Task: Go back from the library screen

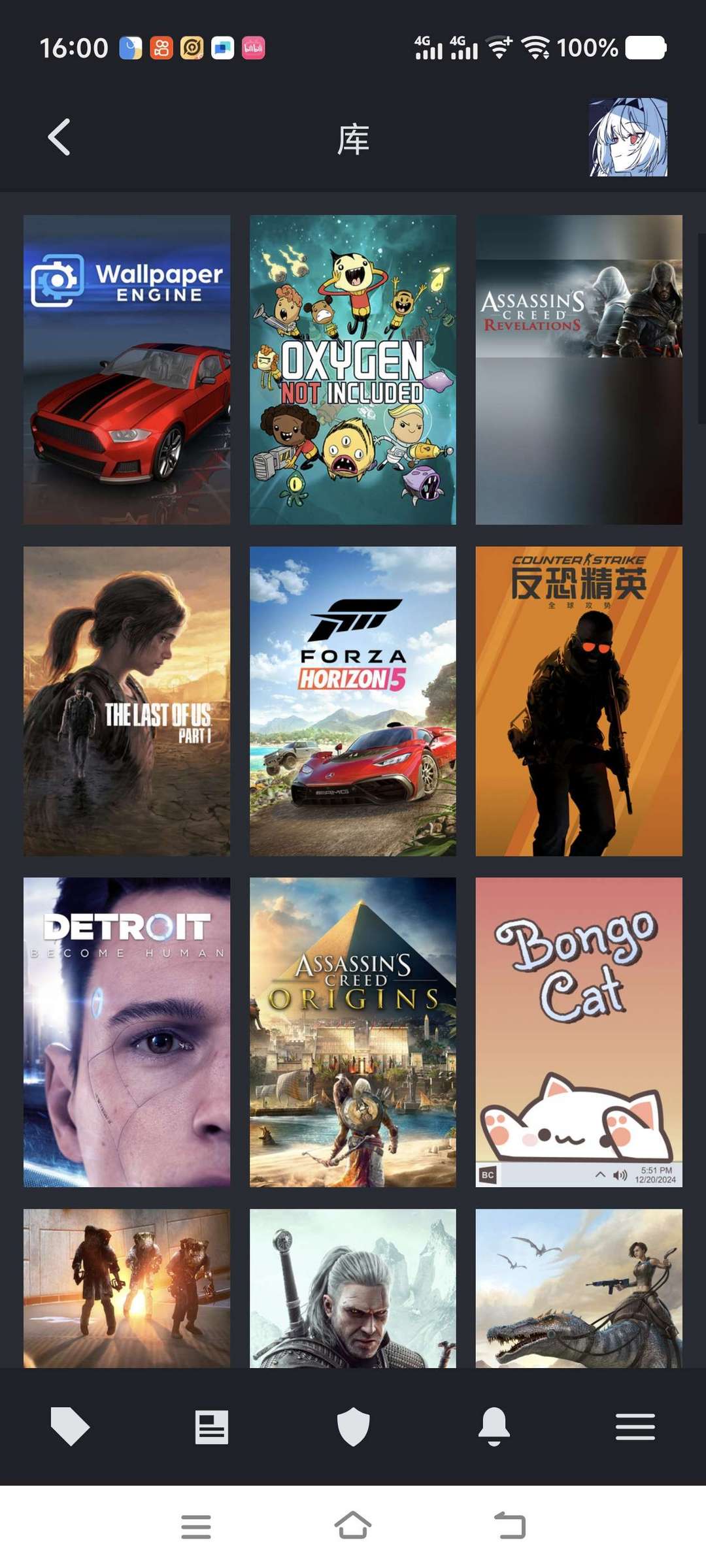Action: (x=59, y=137)
